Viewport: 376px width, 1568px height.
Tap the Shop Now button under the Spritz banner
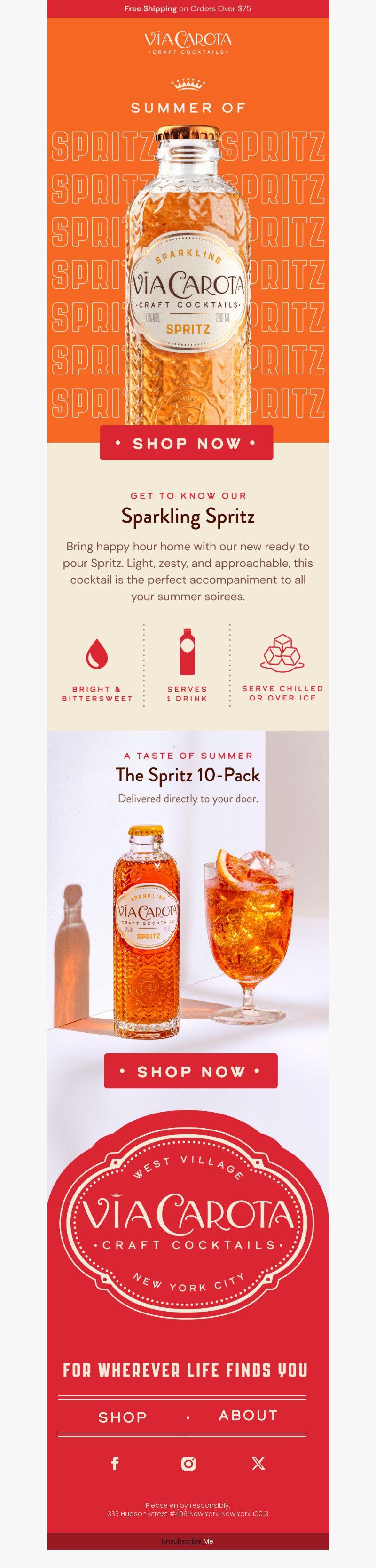click(x=186, y=443)
